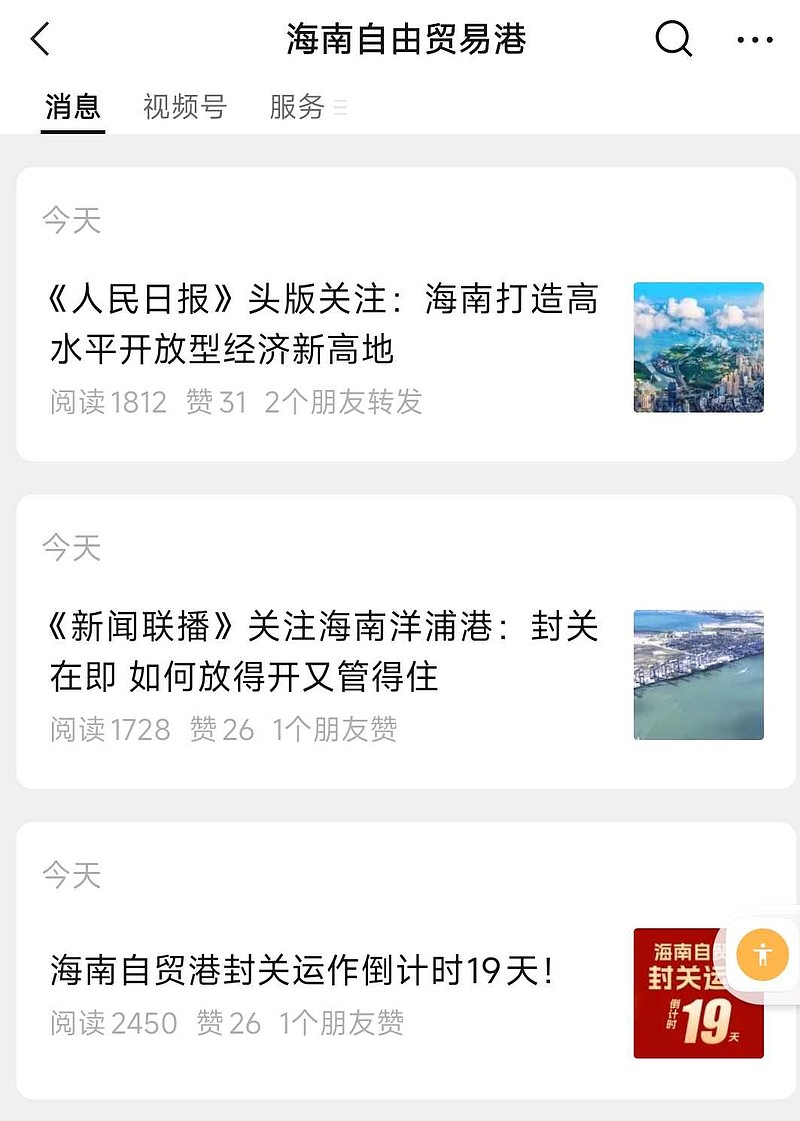Image resolution: width=800 pixels, height=1121 pixels.
Task: Open the search icon in the top bar
Action: [672, 40]
